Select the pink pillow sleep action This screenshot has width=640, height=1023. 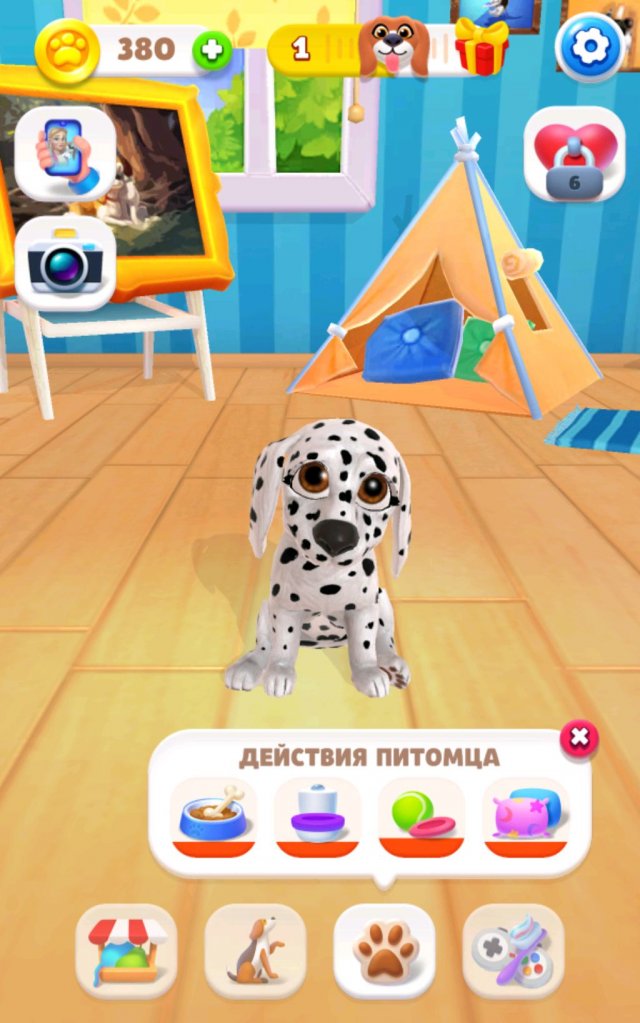(x=525, y=817)
